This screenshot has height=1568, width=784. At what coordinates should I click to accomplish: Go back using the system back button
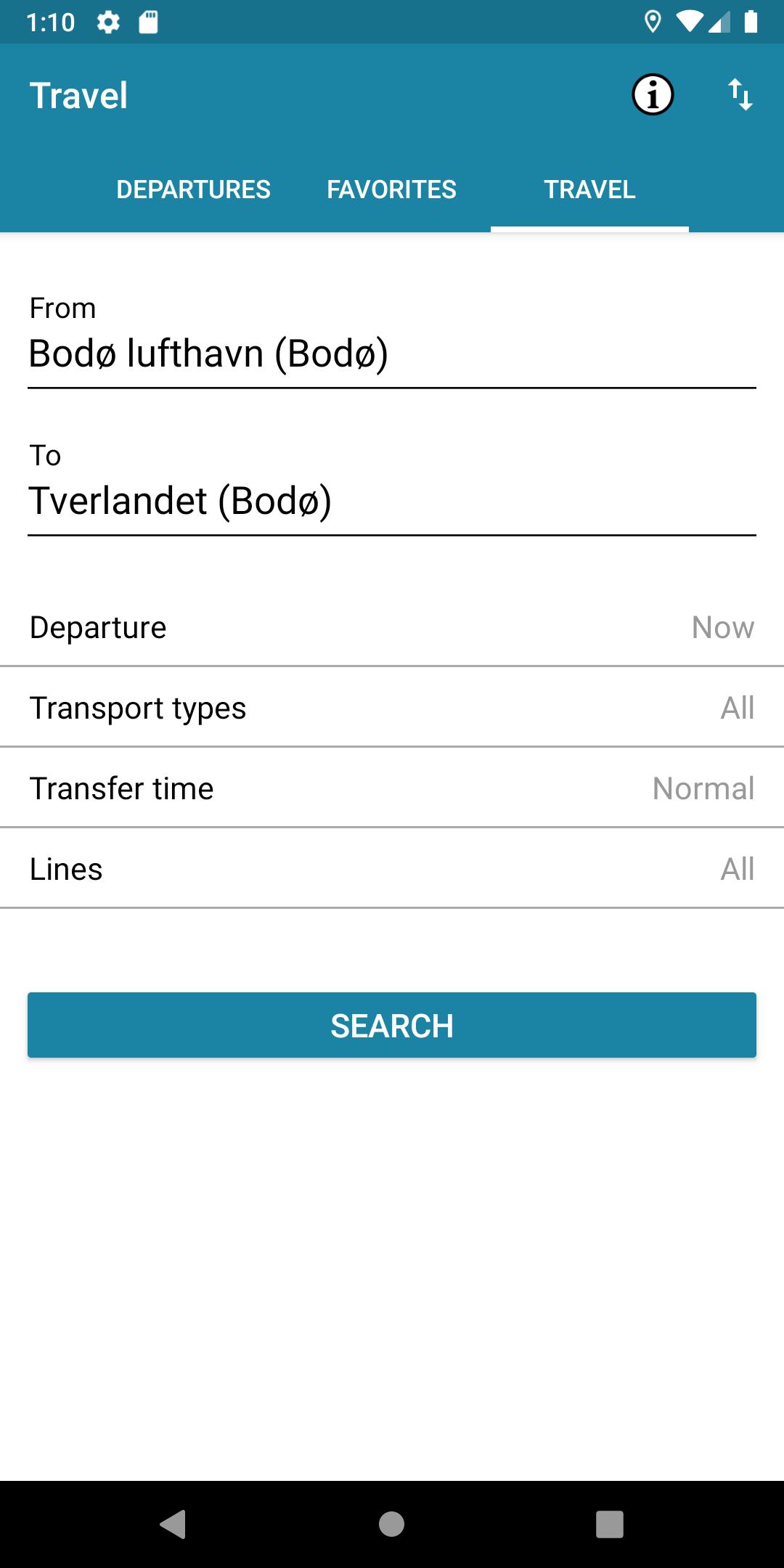pos(173,1524)
